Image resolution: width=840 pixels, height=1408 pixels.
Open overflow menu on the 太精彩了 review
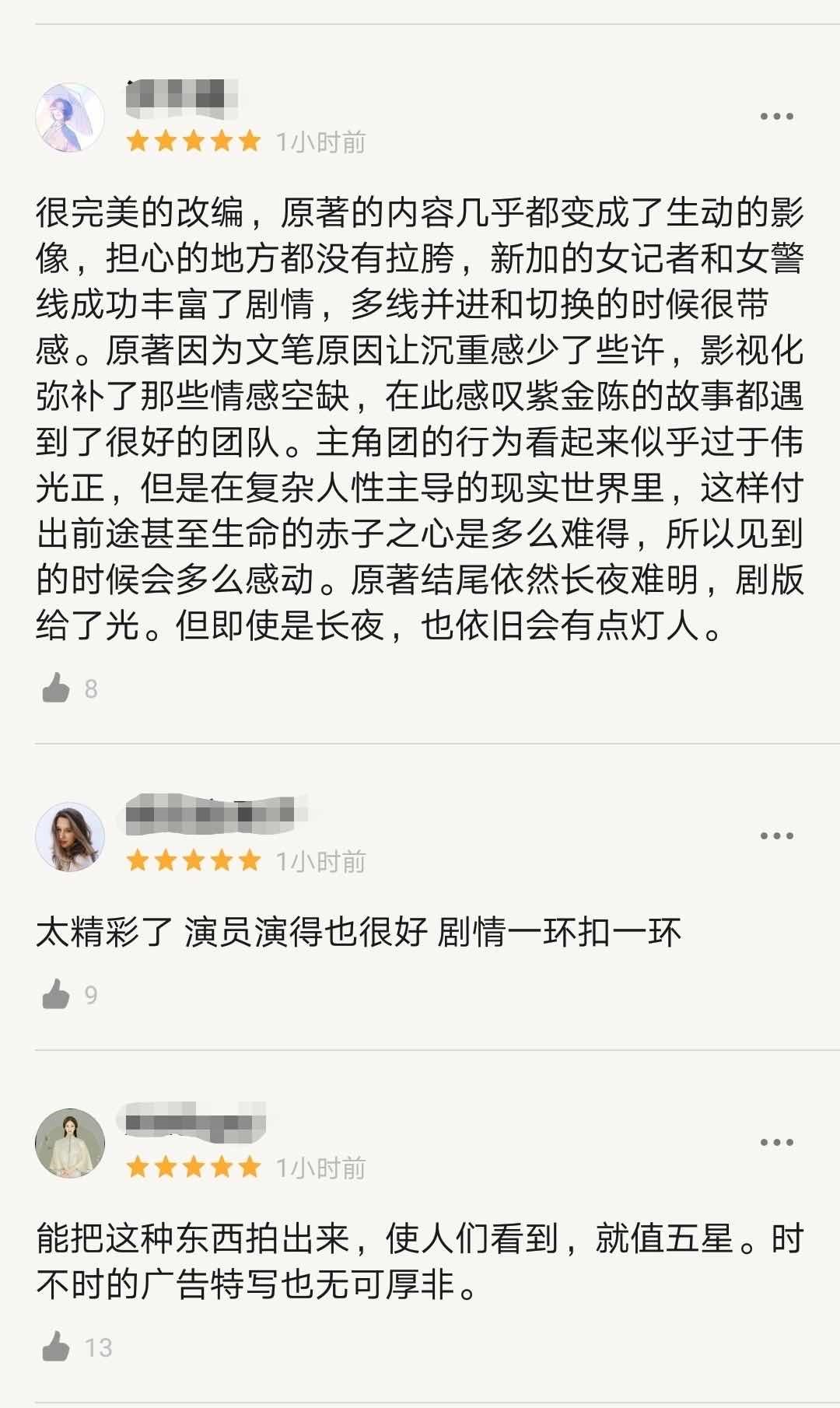tap(775, 836)
